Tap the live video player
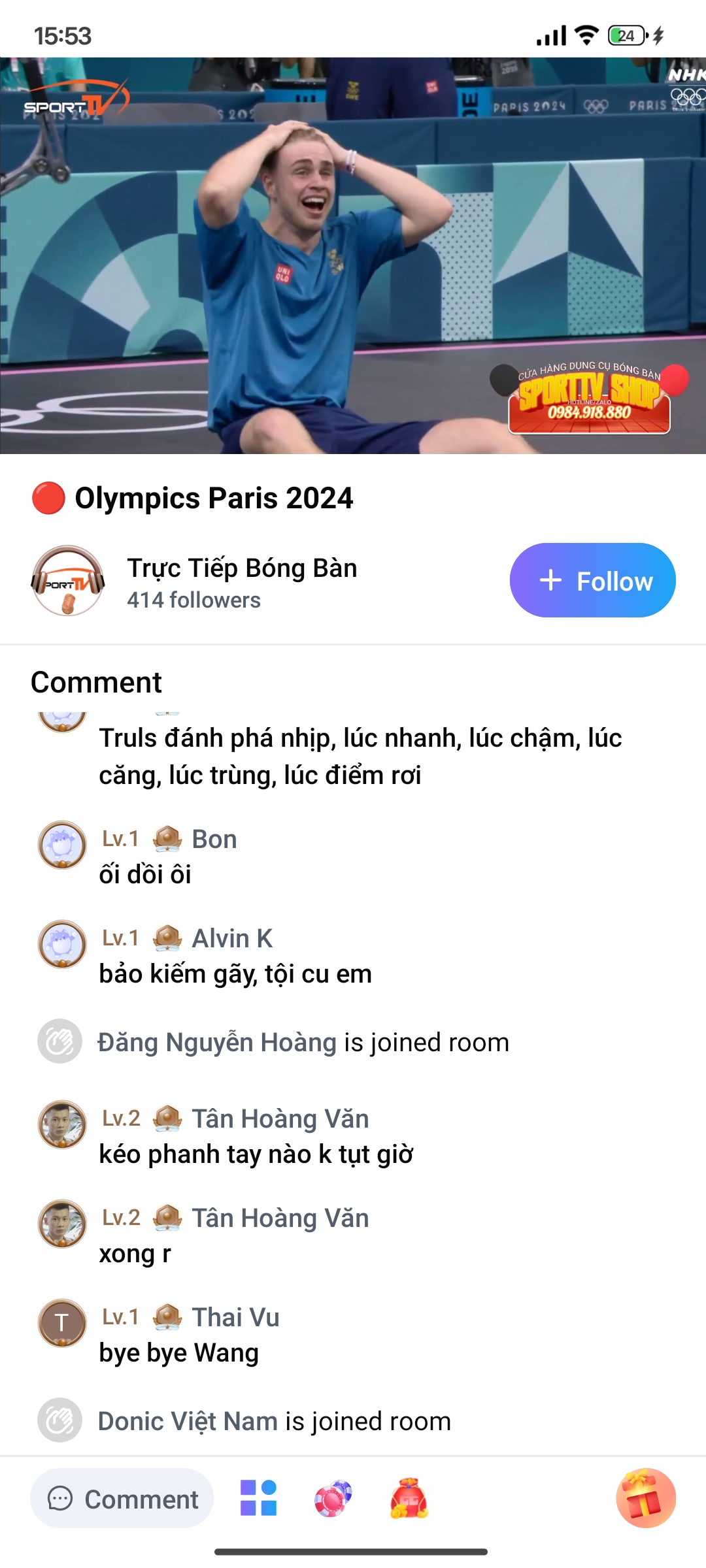The image size is (706, 1568). click(353, 255)
